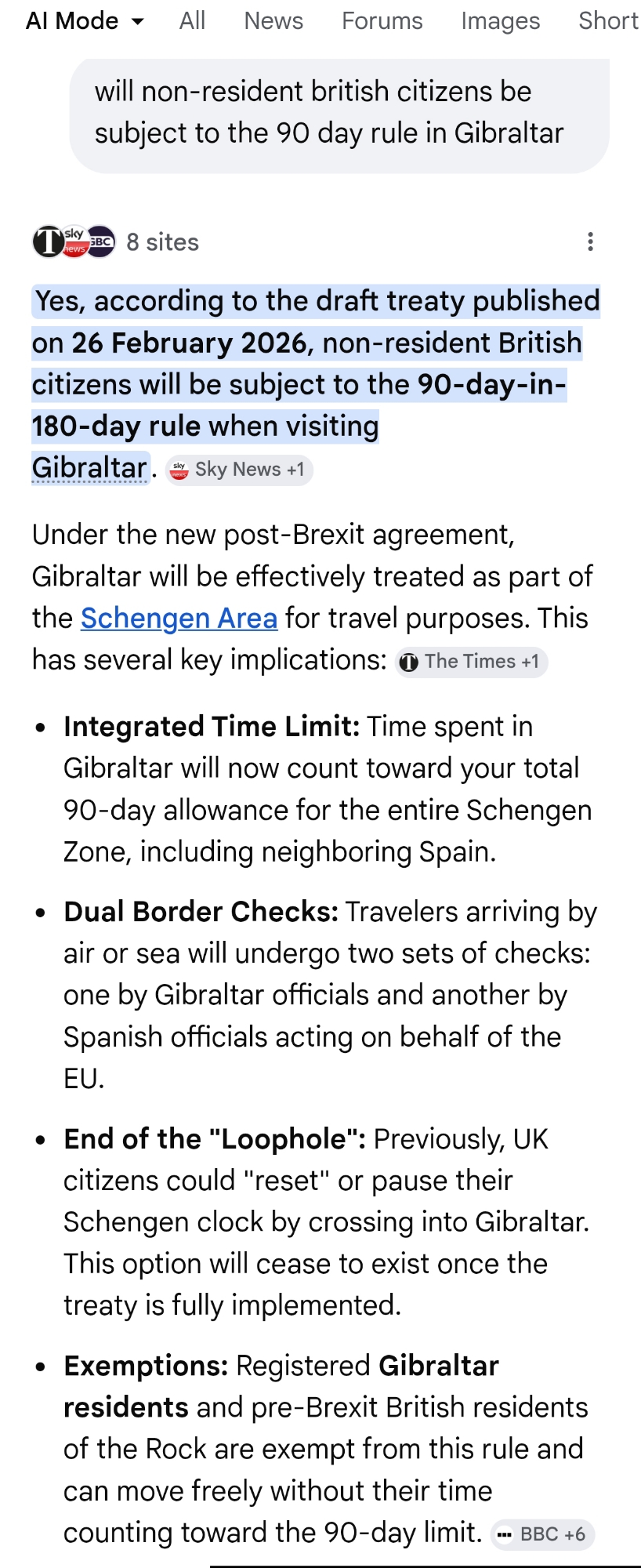Switch to the News tab
The image size is (641, 1568).
point(273,21)
